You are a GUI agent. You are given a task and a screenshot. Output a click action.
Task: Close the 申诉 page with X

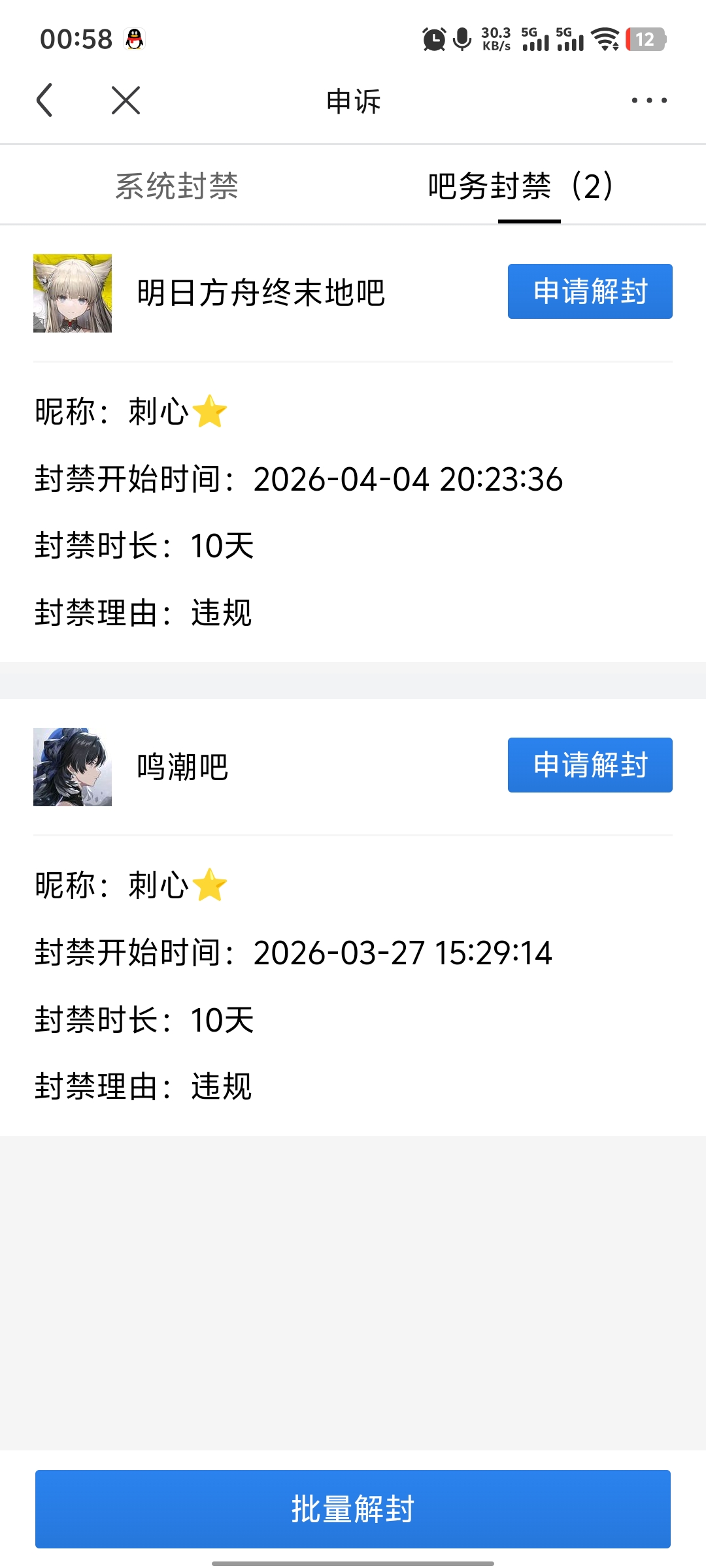pyautogui.click(x=126, y=101)
